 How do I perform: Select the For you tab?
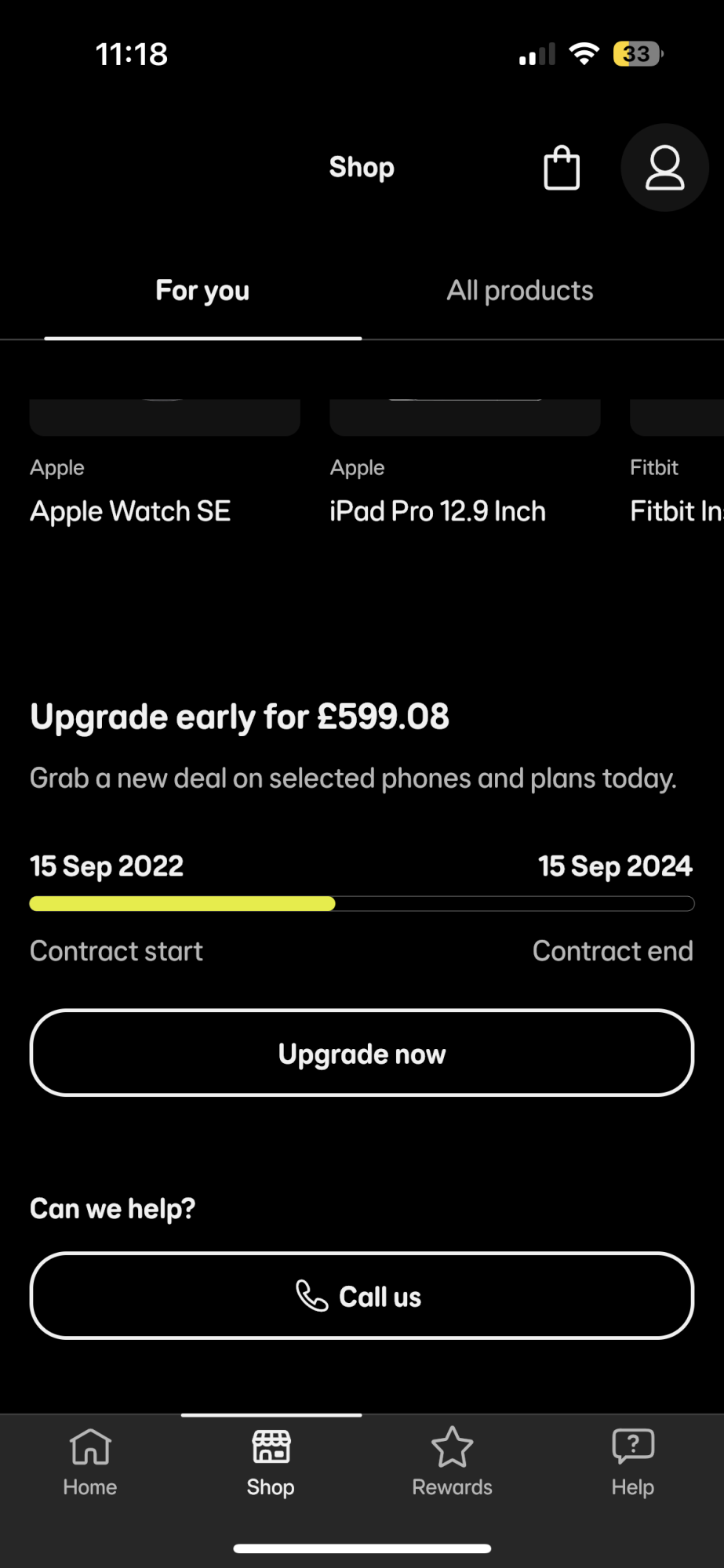click(202, 291)
